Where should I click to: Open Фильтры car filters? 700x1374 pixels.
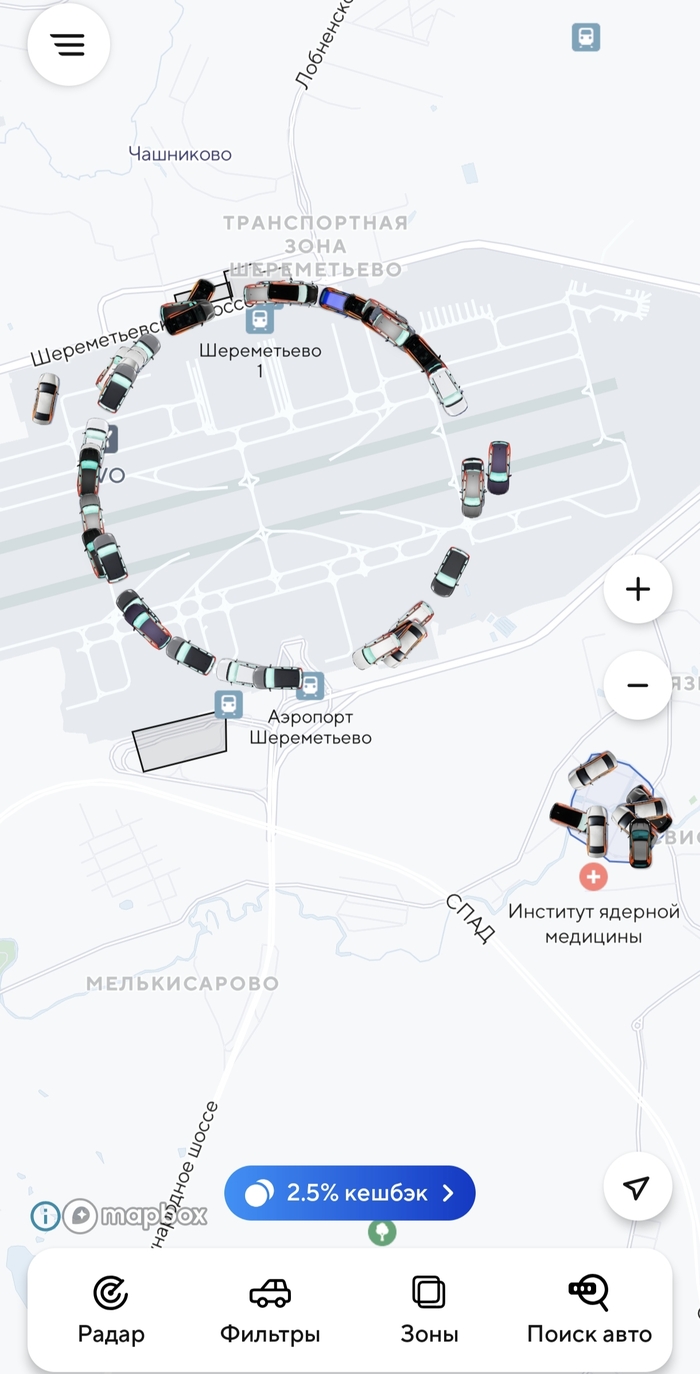coord(270,1310)
